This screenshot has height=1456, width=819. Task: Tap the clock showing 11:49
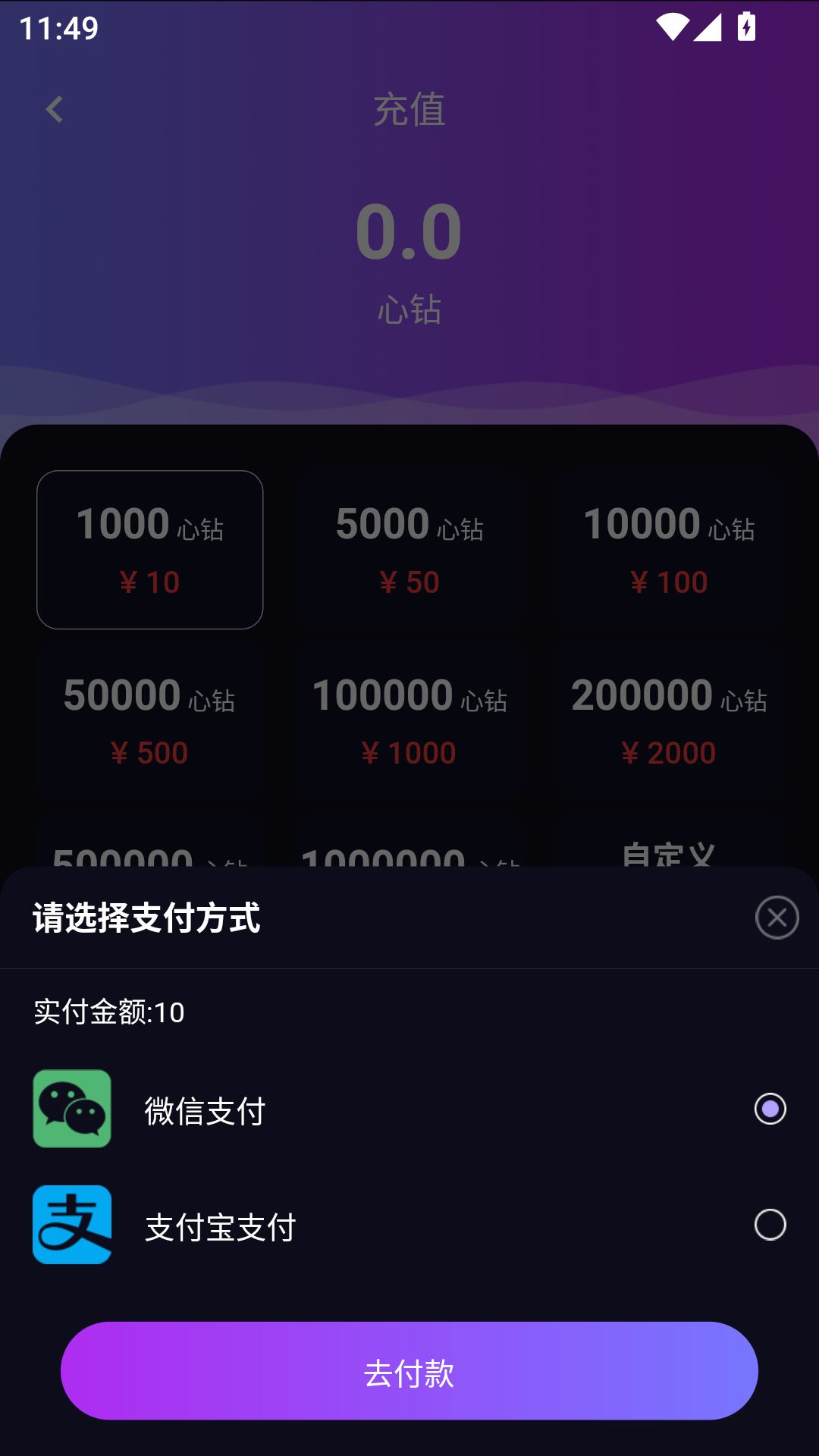[x=57, y=29]
